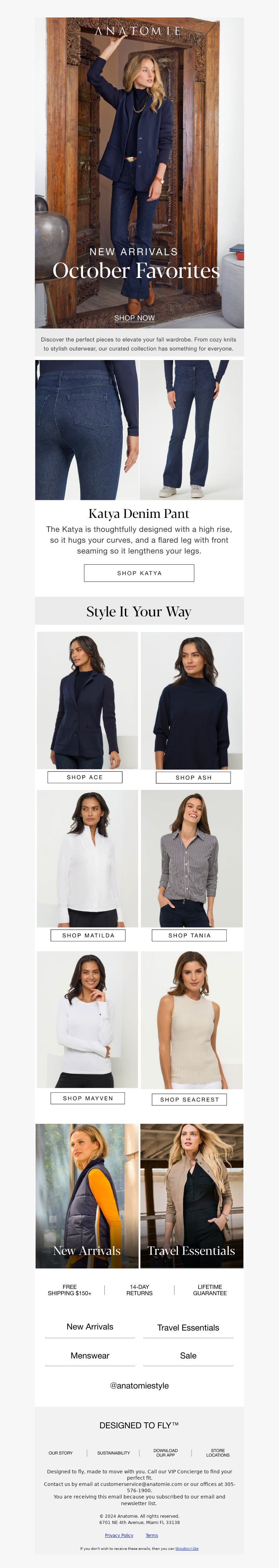Viewport: 279px width, 1568px height.
Task: Tap the Menswear footer link
Action: click(x=90, y=1356)
